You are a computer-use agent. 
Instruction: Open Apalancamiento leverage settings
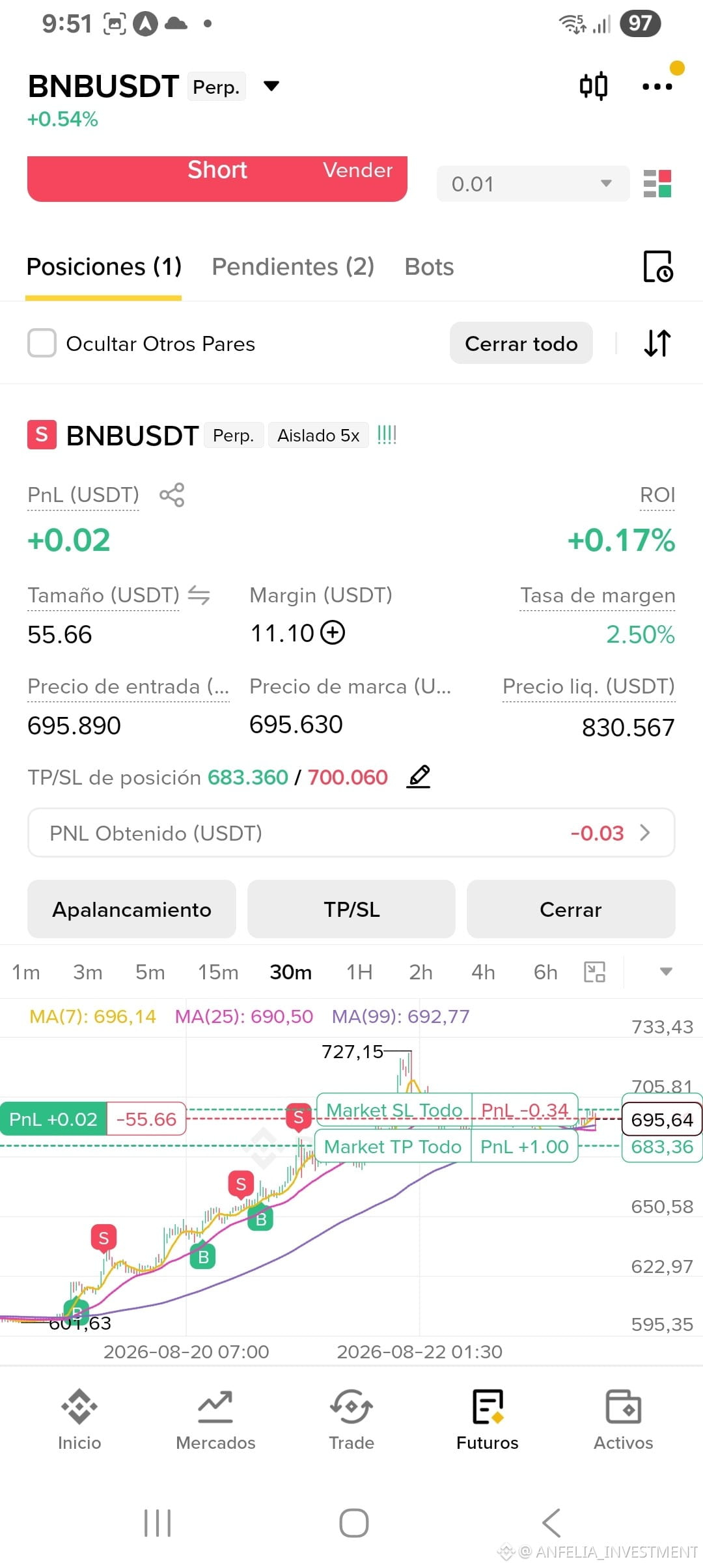tap(131, 909)
